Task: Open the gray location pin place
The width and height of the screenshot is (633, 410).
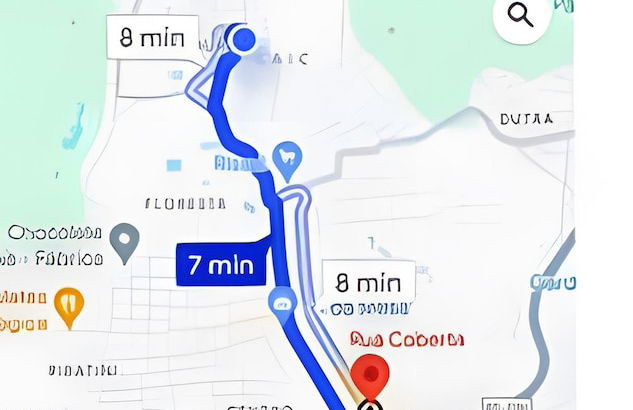Action: [x=124, y=241]
